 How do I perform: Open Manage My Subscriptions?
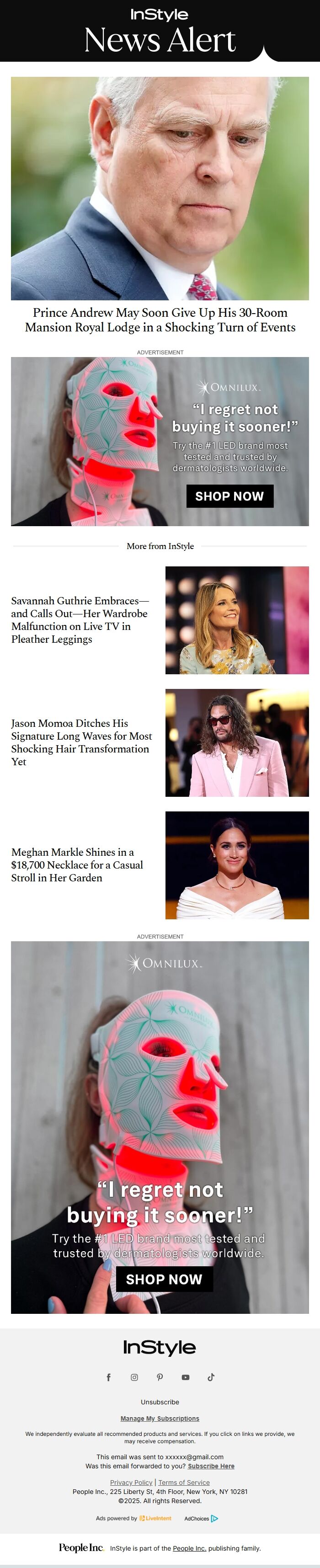(160, 1418)
